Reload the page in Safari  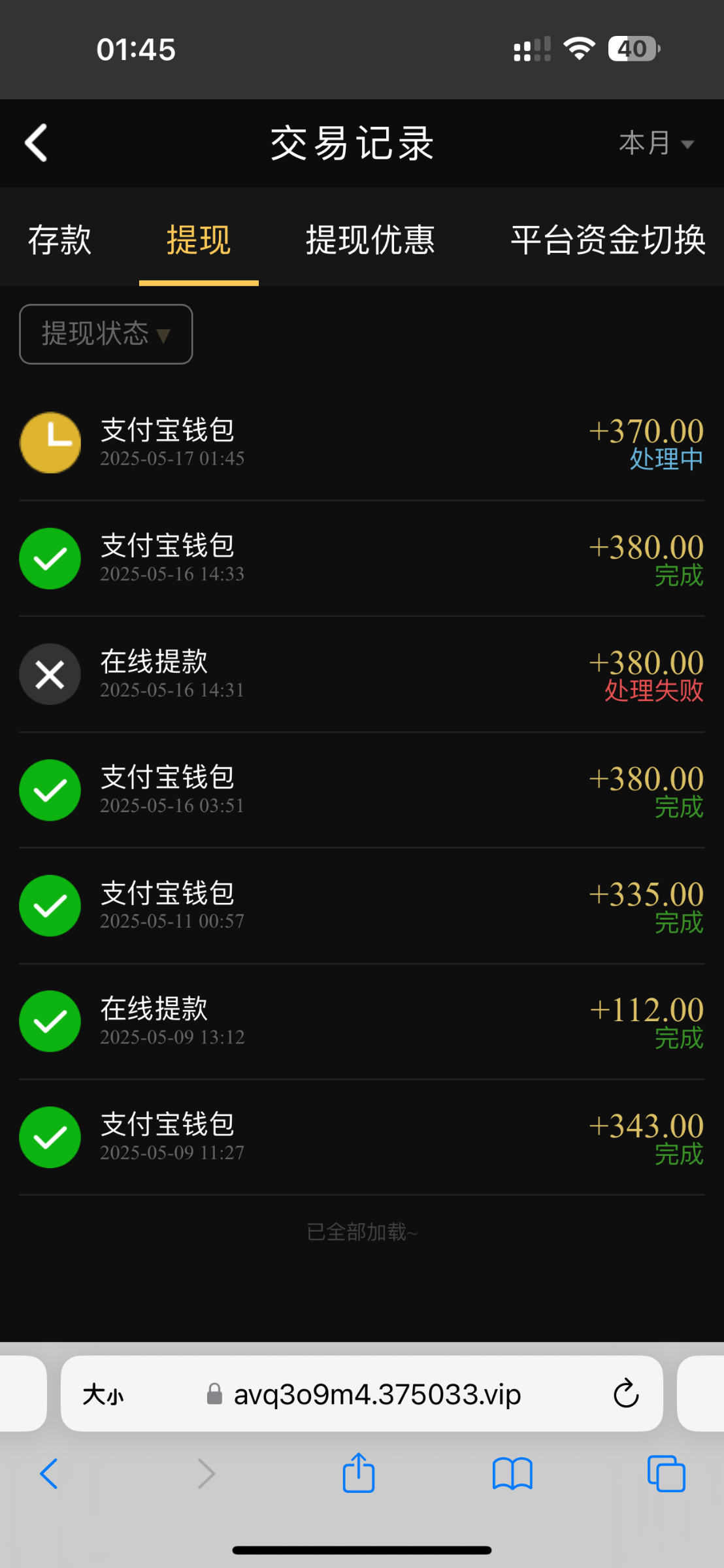pos(625,1394)
